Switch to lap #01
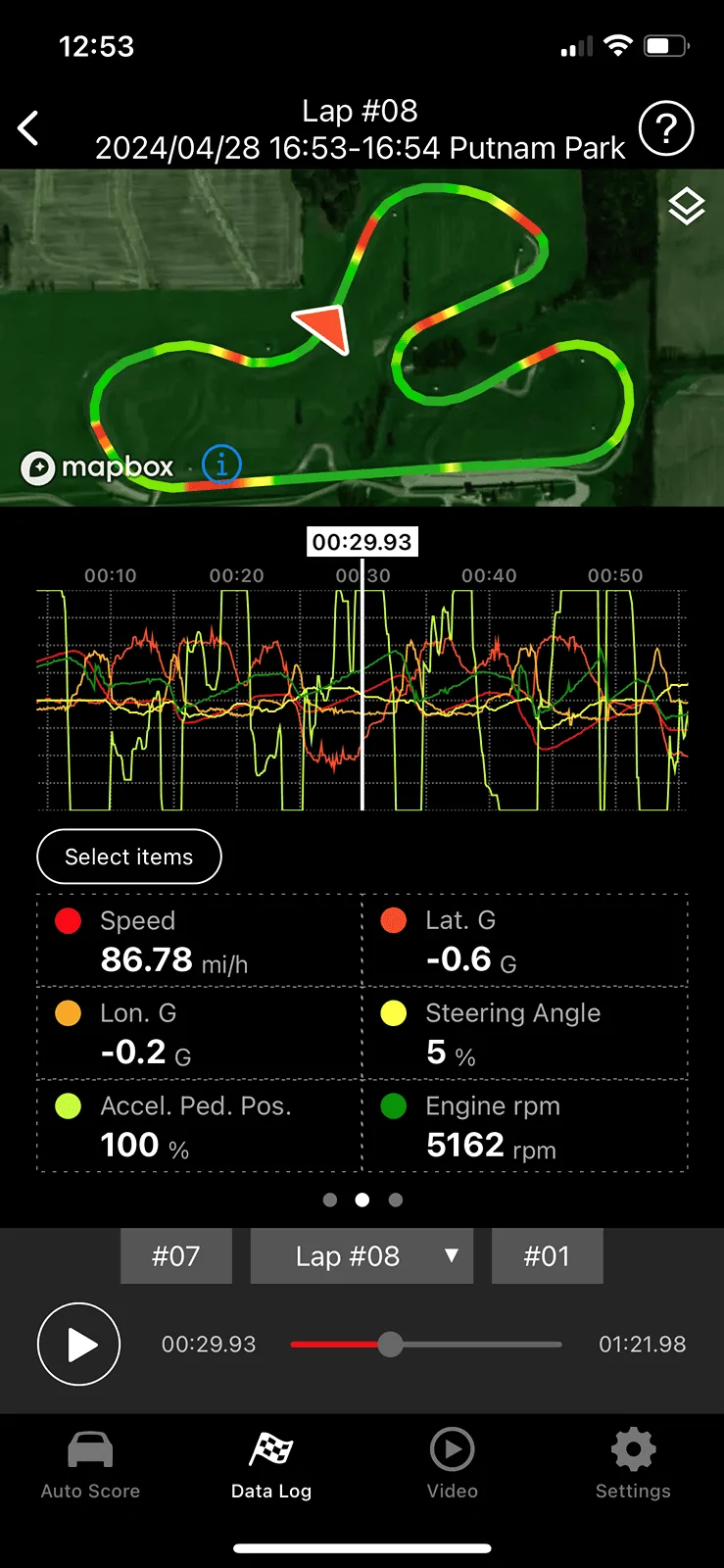The image size is (724, 1568). coord(547,1255)
